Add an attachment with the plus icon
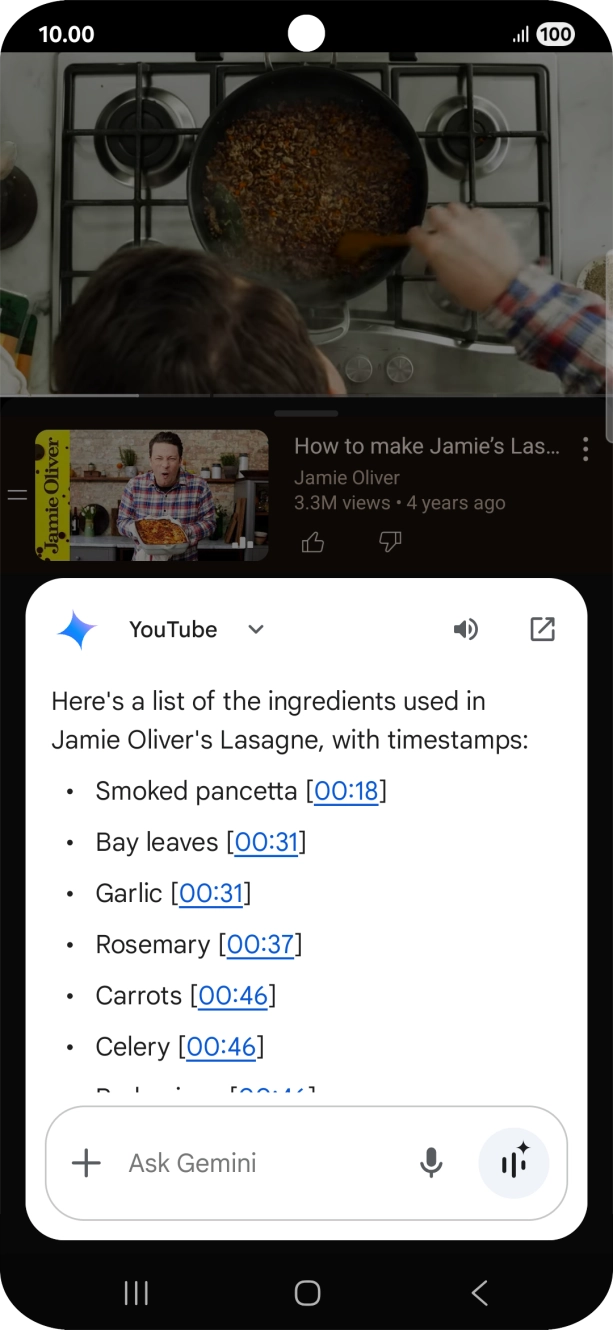Image resolution: width=613 pixels, height=1330 pixels. tap(87, 1163)
